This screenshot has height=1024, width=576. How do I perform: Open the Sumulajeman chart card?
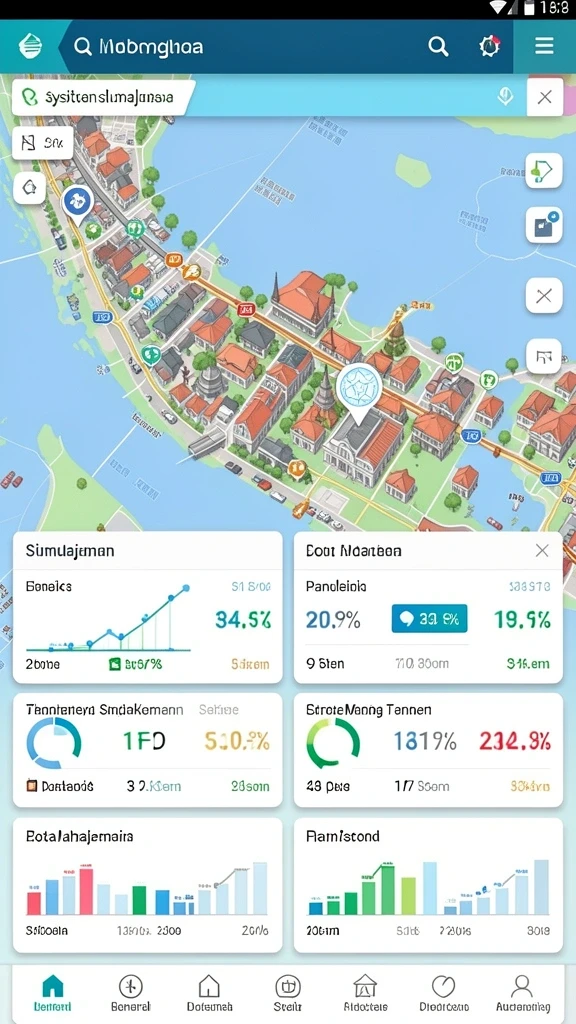(148, 607)
